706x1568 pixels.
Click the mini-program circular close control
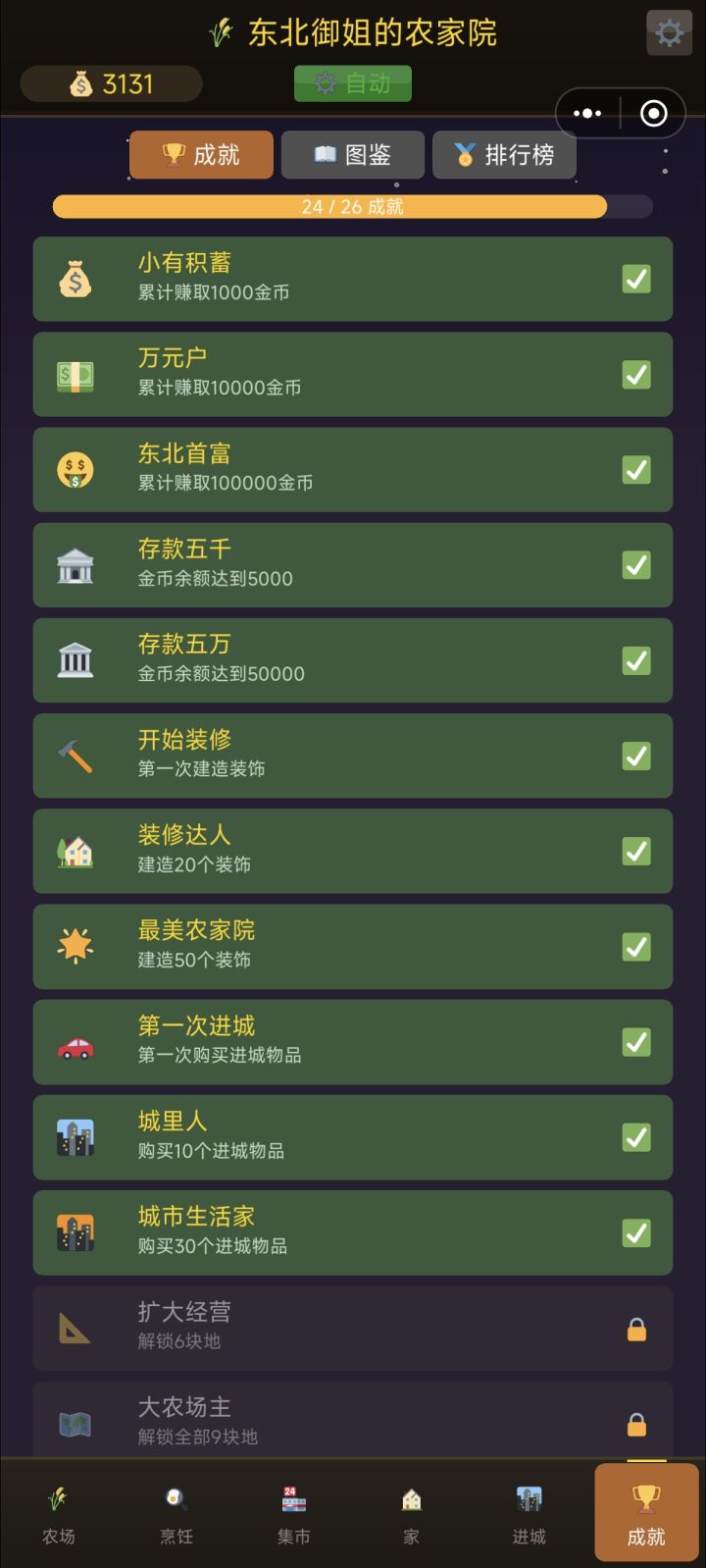click(x=652, y=113)
